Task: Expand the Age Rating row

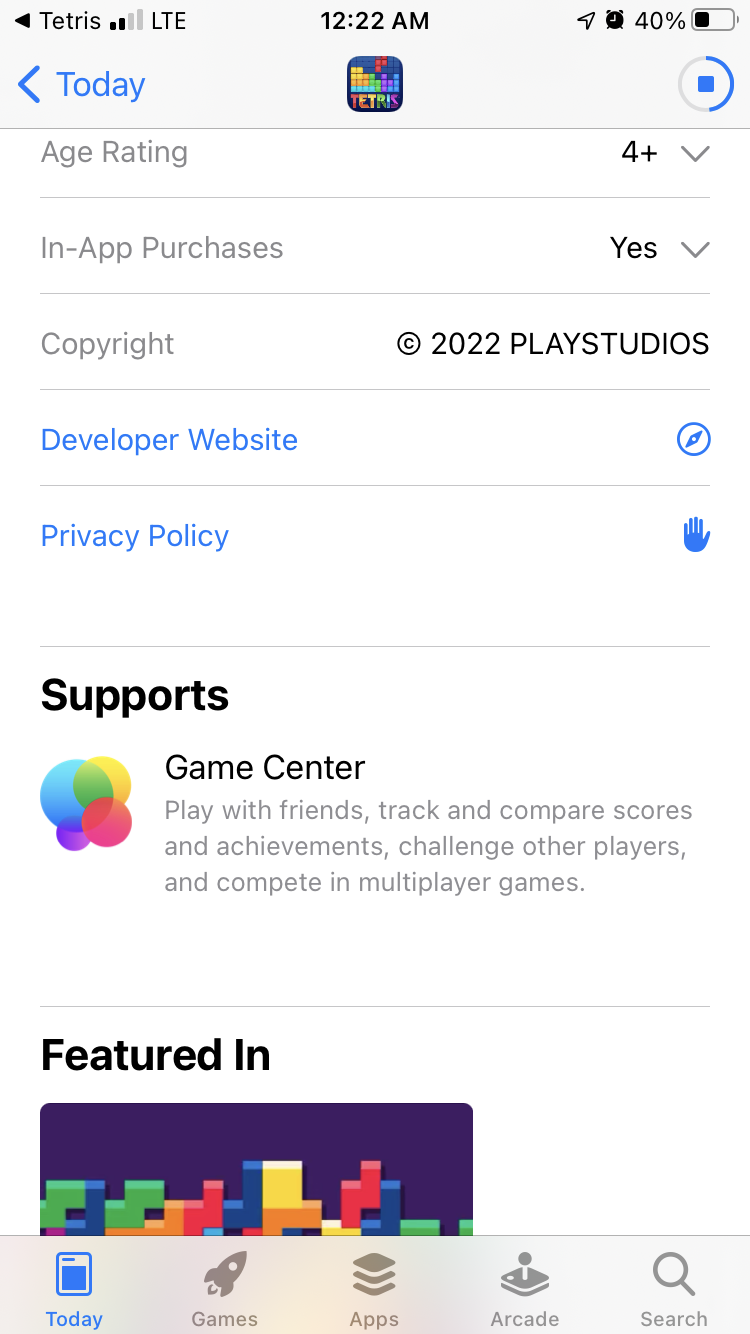Action: [694, 153]
